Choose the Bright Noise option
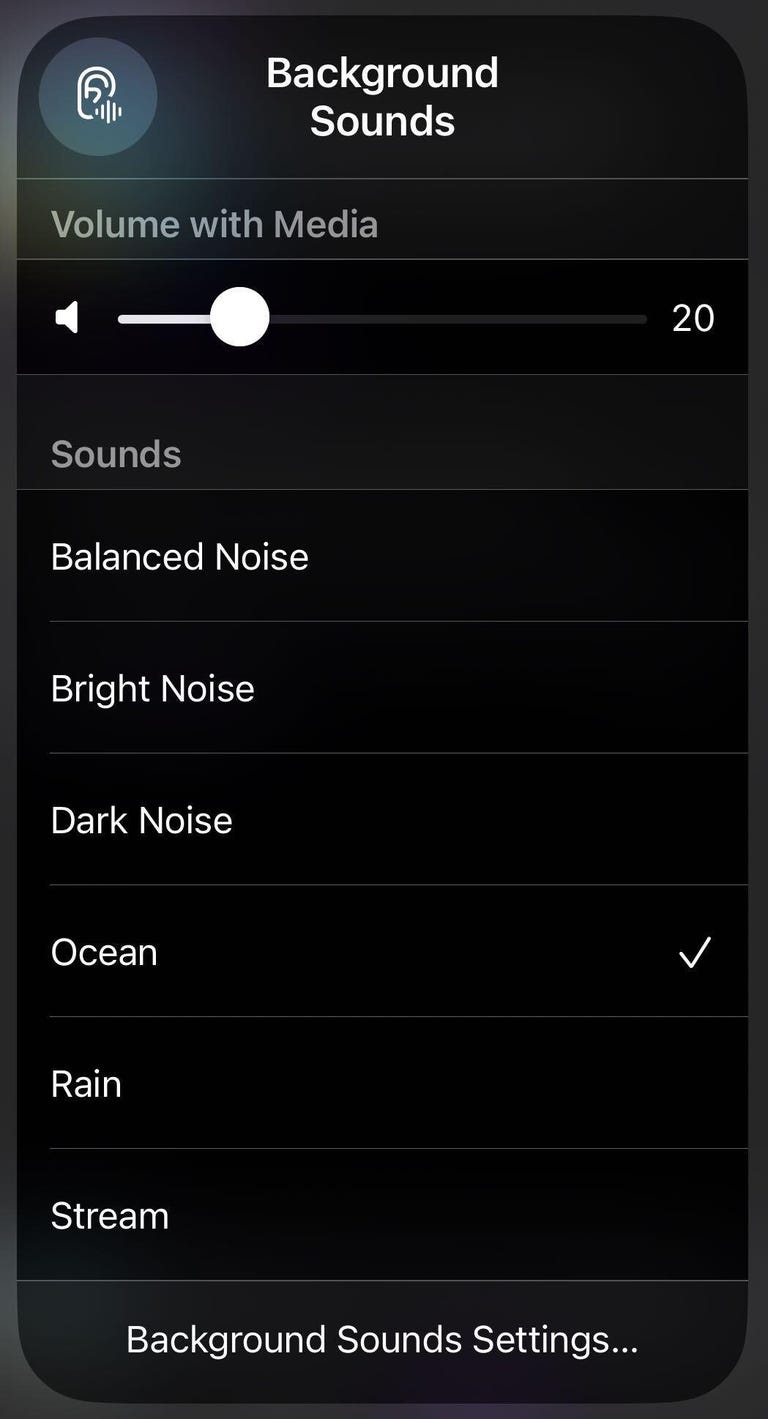The image size is (768, 1419). (x=382, y=688)
